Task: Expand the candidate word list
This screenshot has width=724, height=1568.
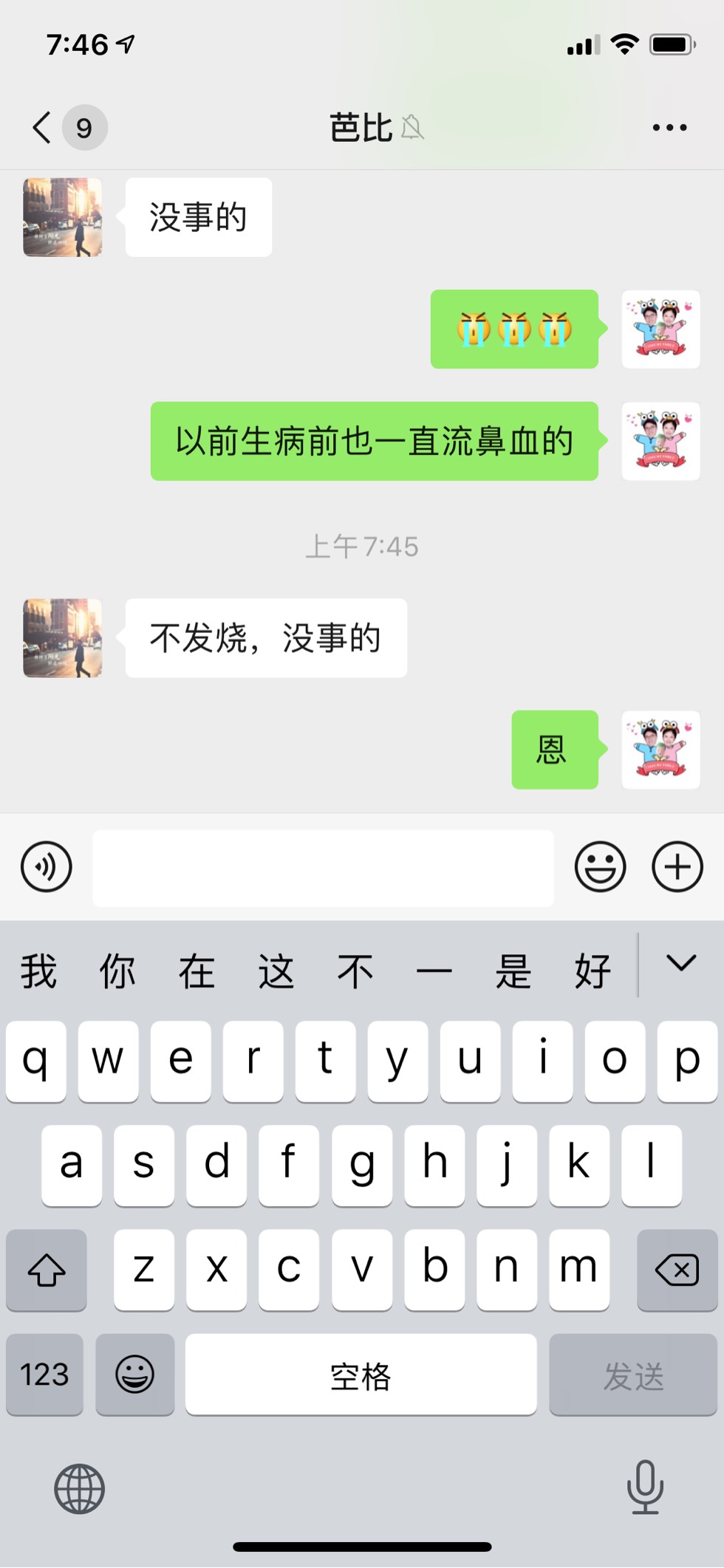Action: pyautogui.click(x=681, y=963)
